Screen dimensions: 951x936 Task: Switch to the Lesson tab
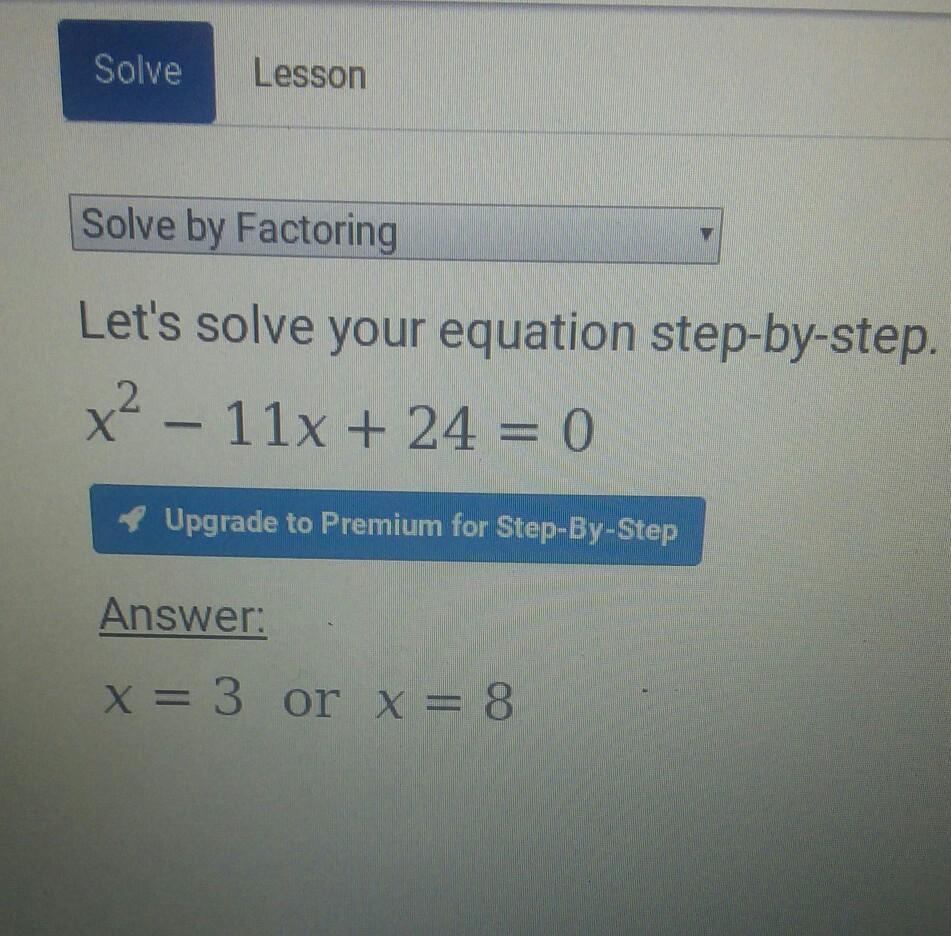coord(309,75)
